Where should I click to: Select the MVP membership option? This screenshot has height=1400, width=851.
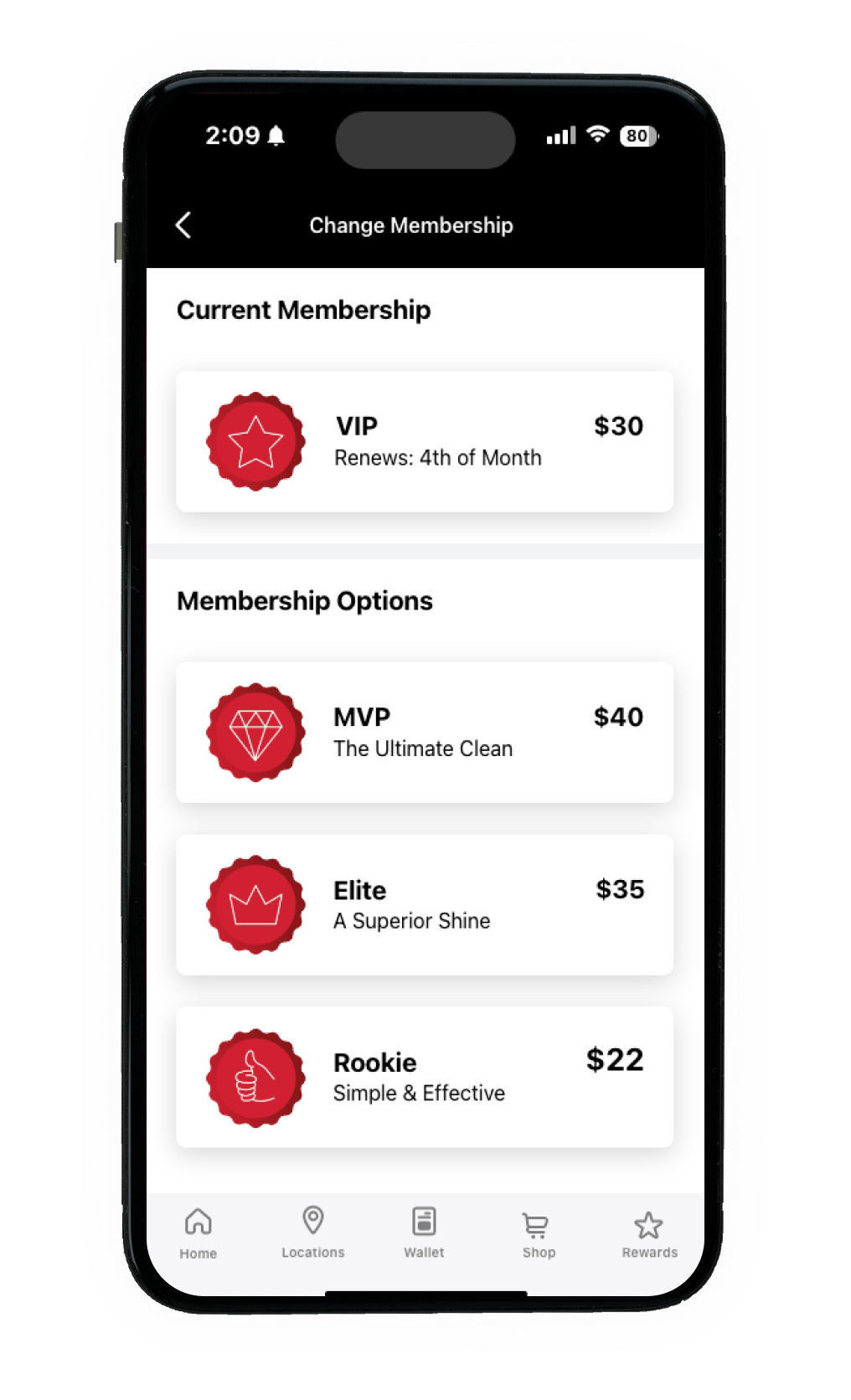425,733
